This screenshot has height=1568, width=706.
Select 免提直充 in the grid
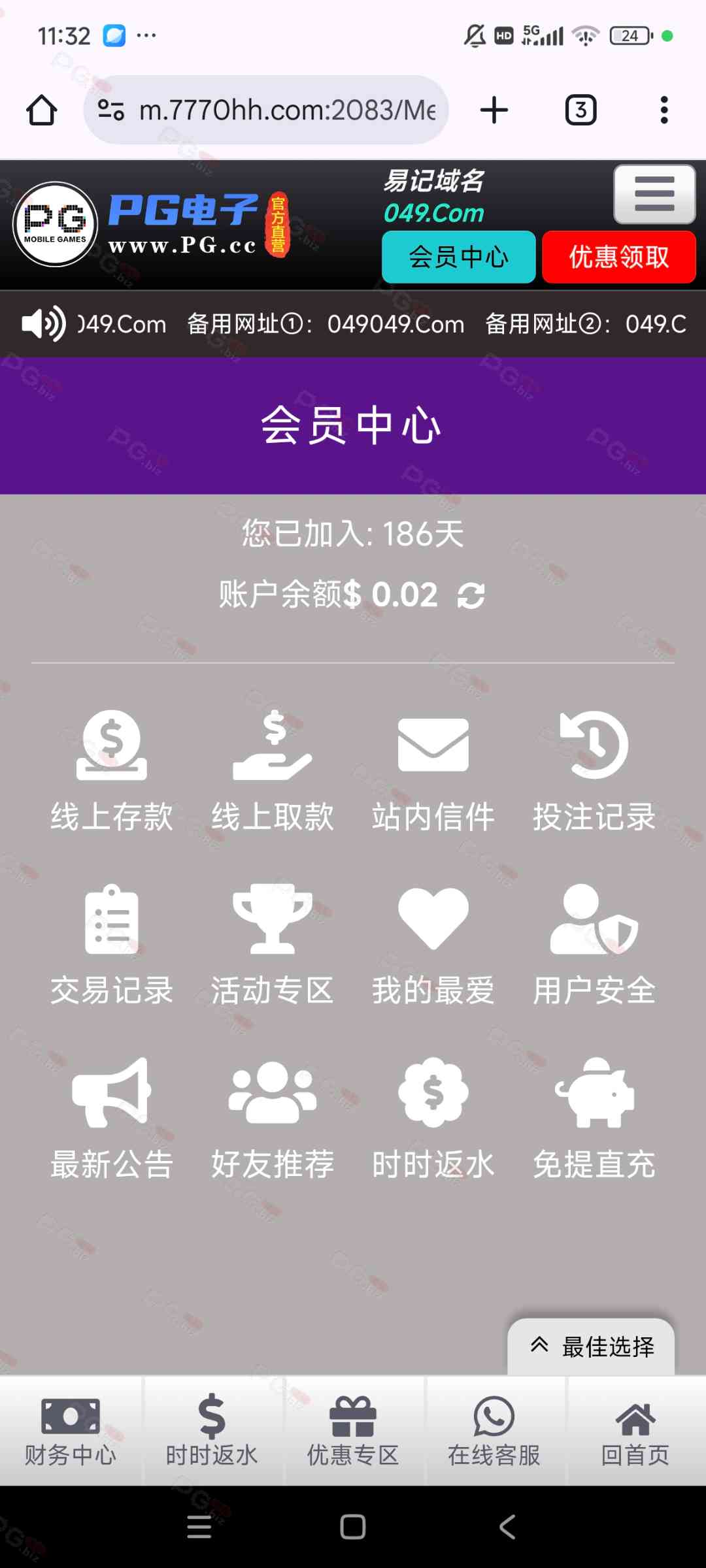[x=594, y=1119]
